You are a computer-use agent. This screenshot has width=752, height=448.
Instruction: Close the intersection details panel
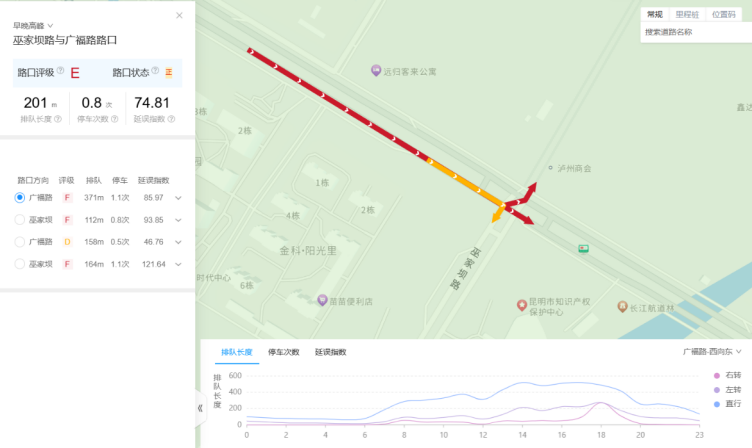[179, 16]
